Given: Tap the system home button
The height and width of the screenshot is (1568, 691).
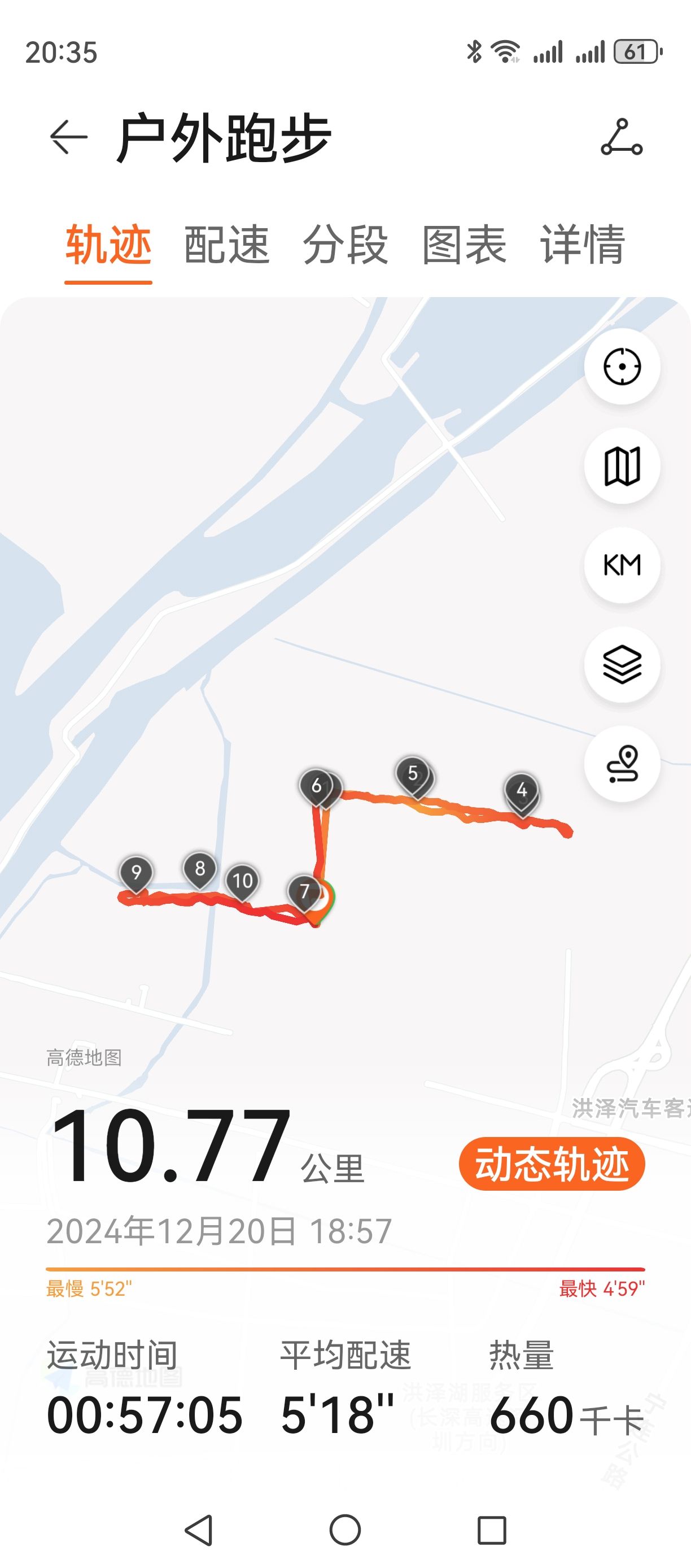Looking at the screenshot, I should tap(345, 1530).
